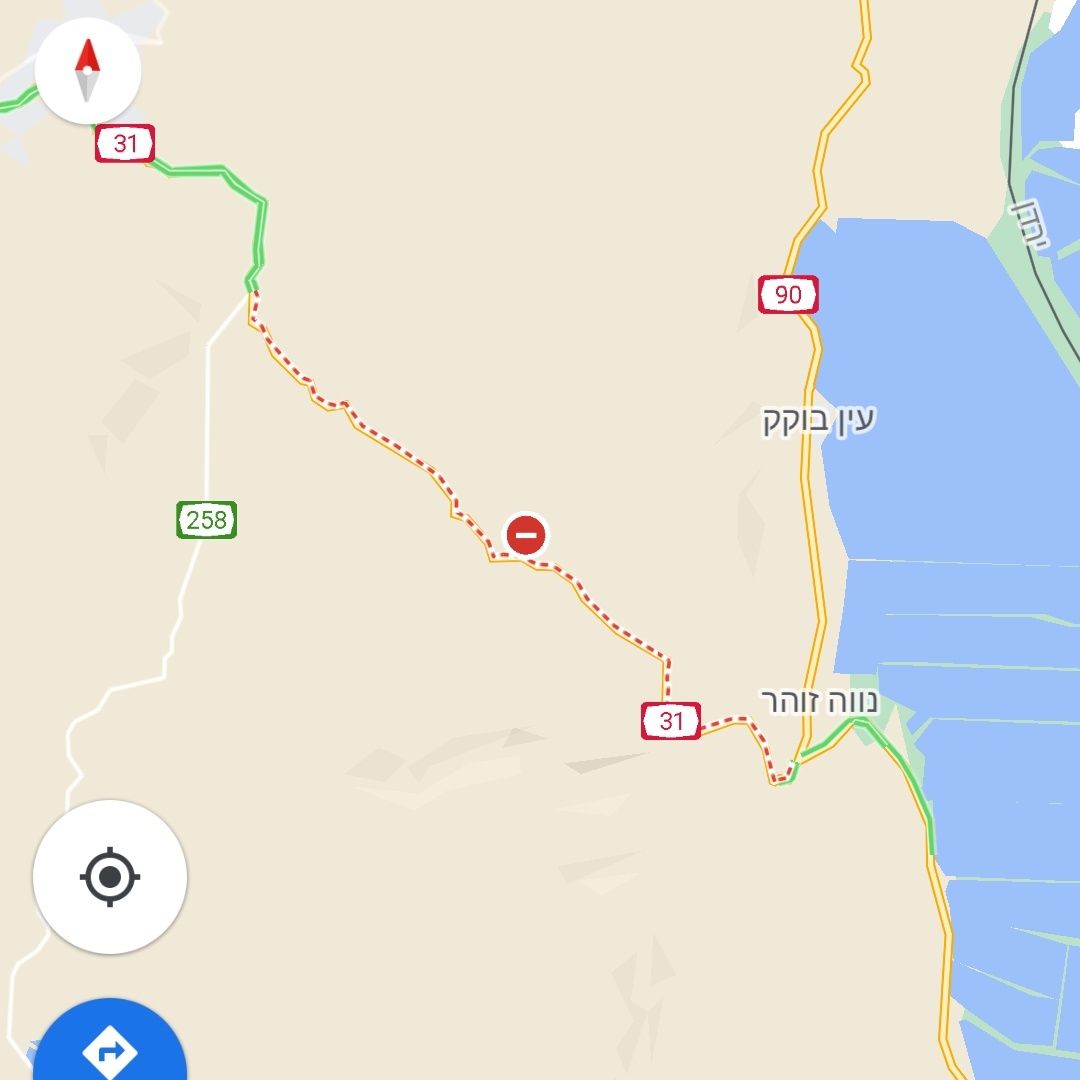Center map on my current location
1080x1080 pixels.
click(x=110, y=877)
